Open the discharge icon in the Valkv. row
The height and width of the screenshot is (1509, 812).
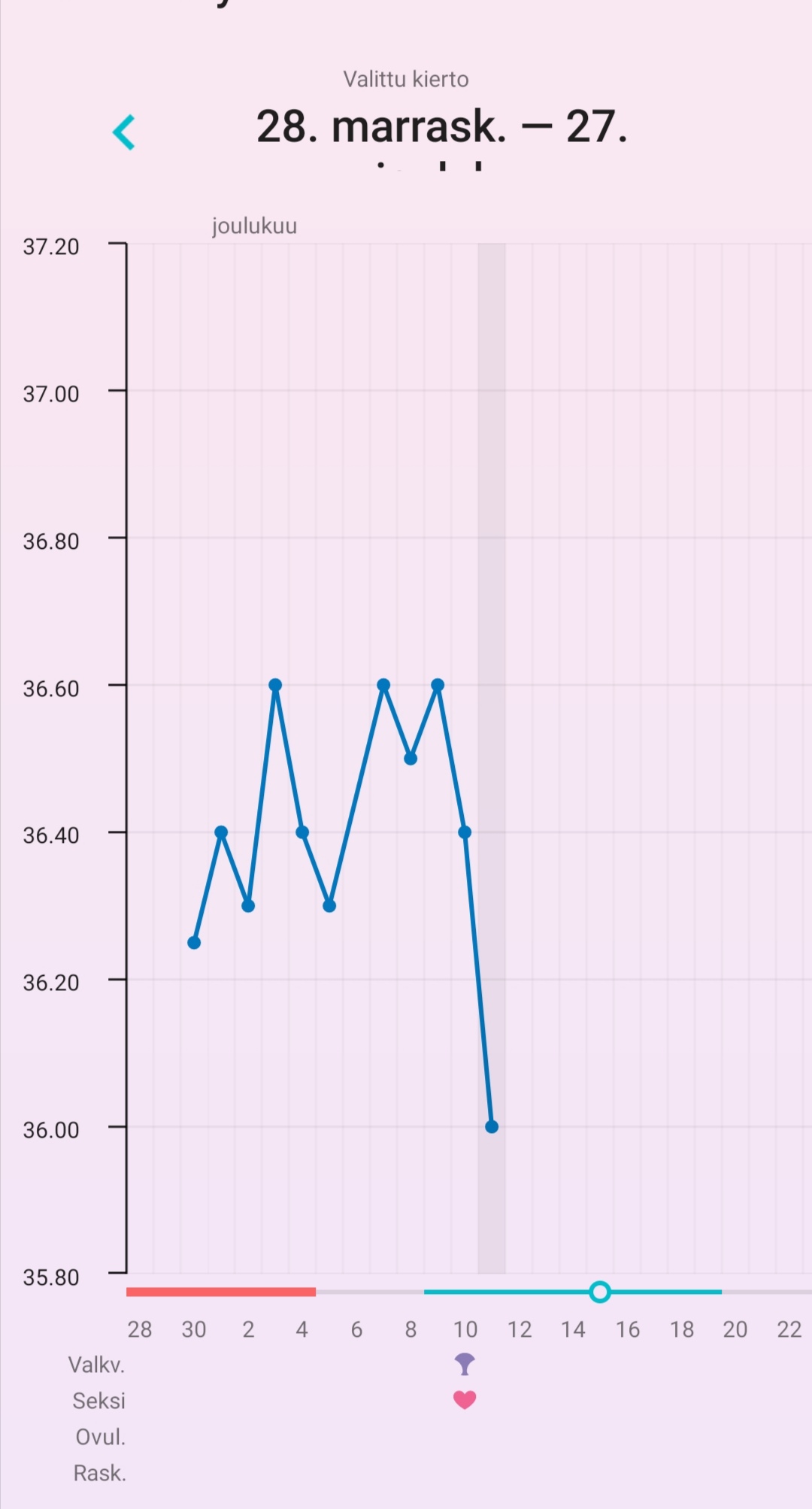click(465, 1363)
